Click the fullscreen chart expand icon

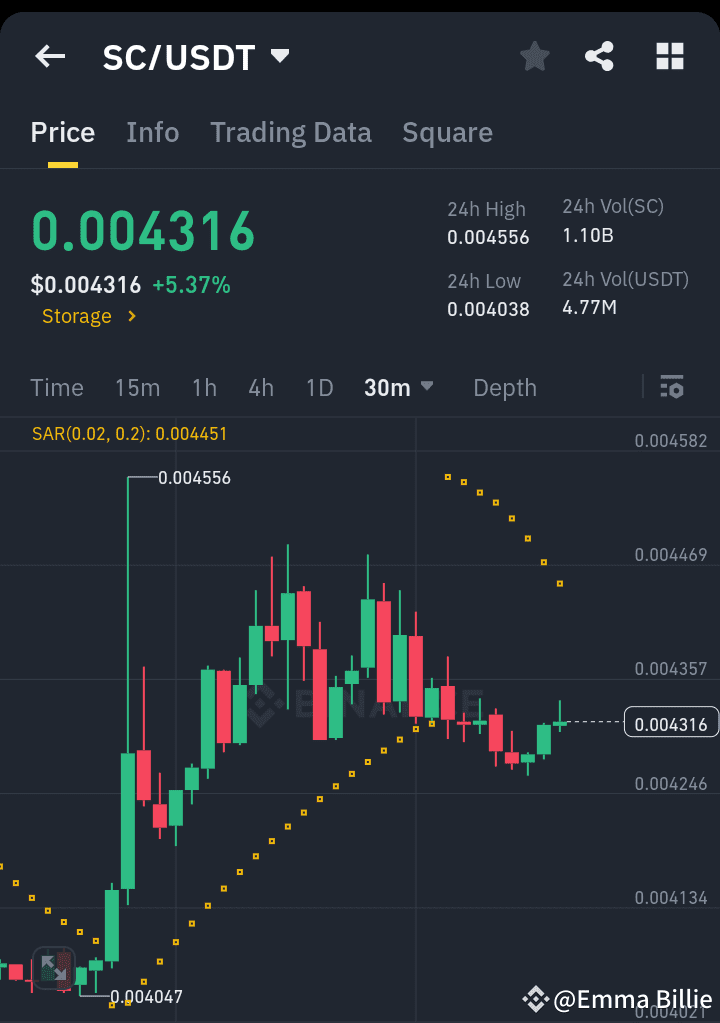coord(54,966)
